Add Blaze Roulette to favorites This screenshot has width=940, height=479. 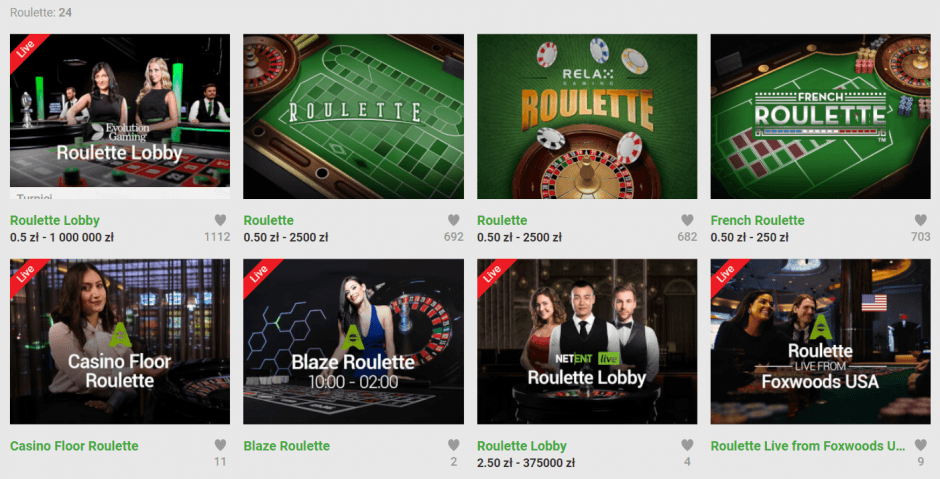tap(453, 446)
